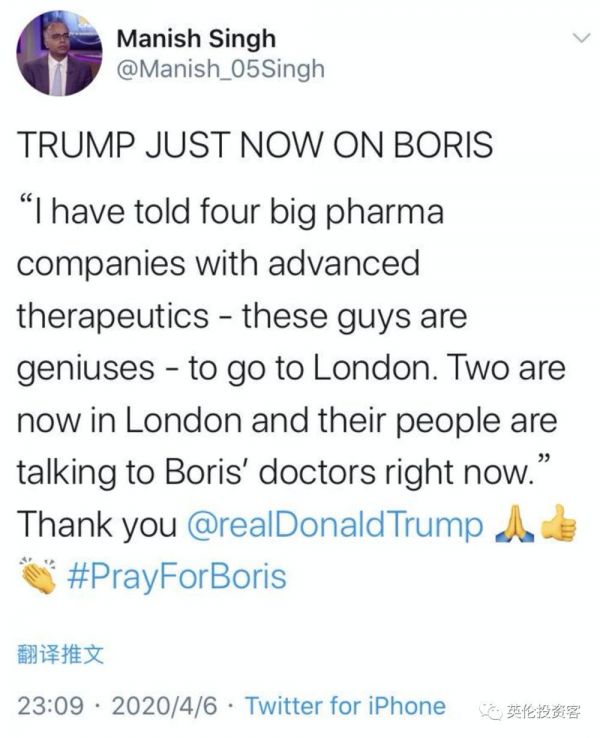The height and width of the screenshot is (738, 600).
Task: Tap 翻译推文 to translate the tweet
Action: point(62,656)
